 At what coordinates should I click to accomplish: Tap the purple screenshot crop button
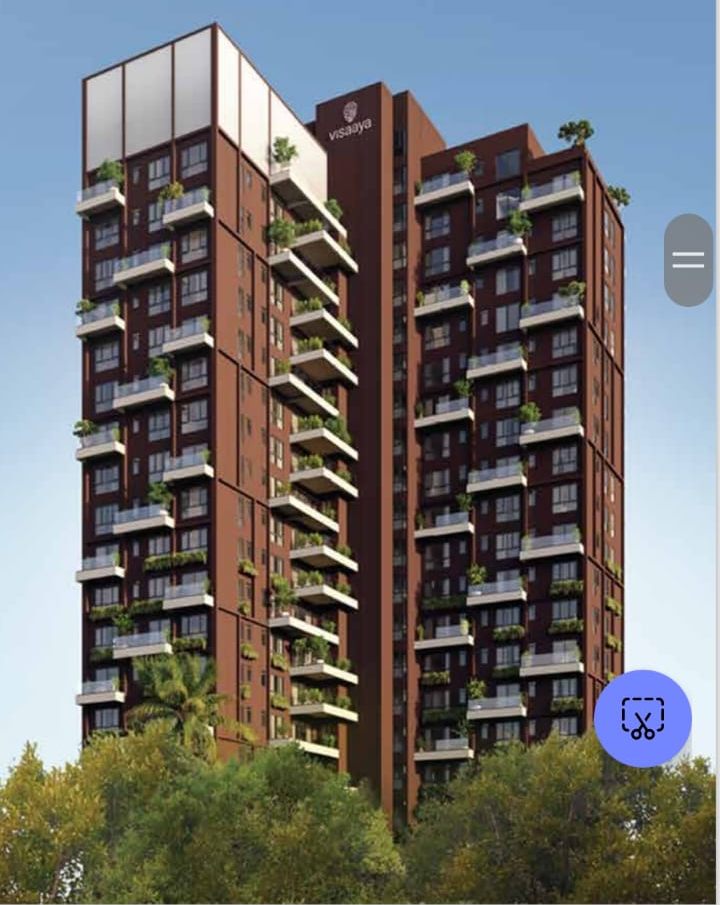coord(642,718)
